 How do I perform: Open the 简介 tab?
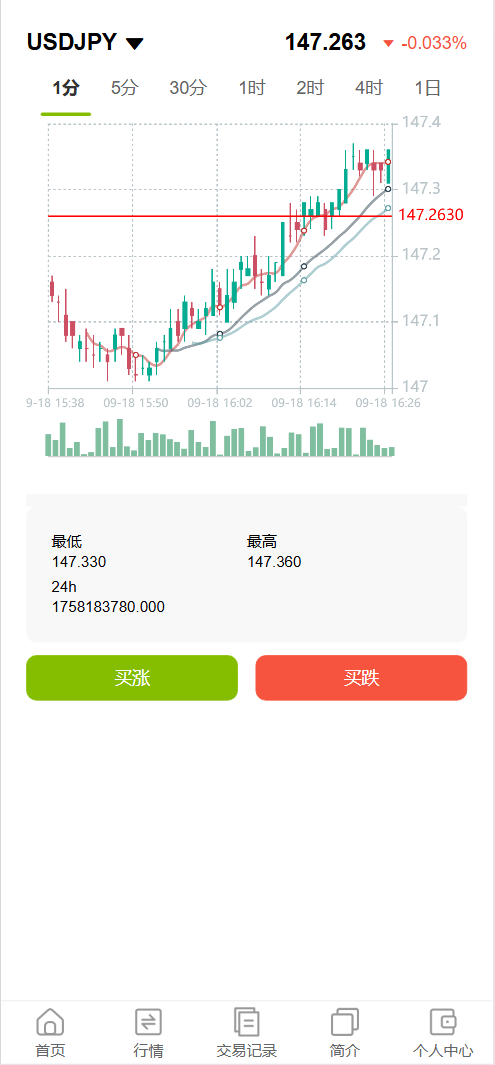pyautogui.click(x=345, y=1033)
